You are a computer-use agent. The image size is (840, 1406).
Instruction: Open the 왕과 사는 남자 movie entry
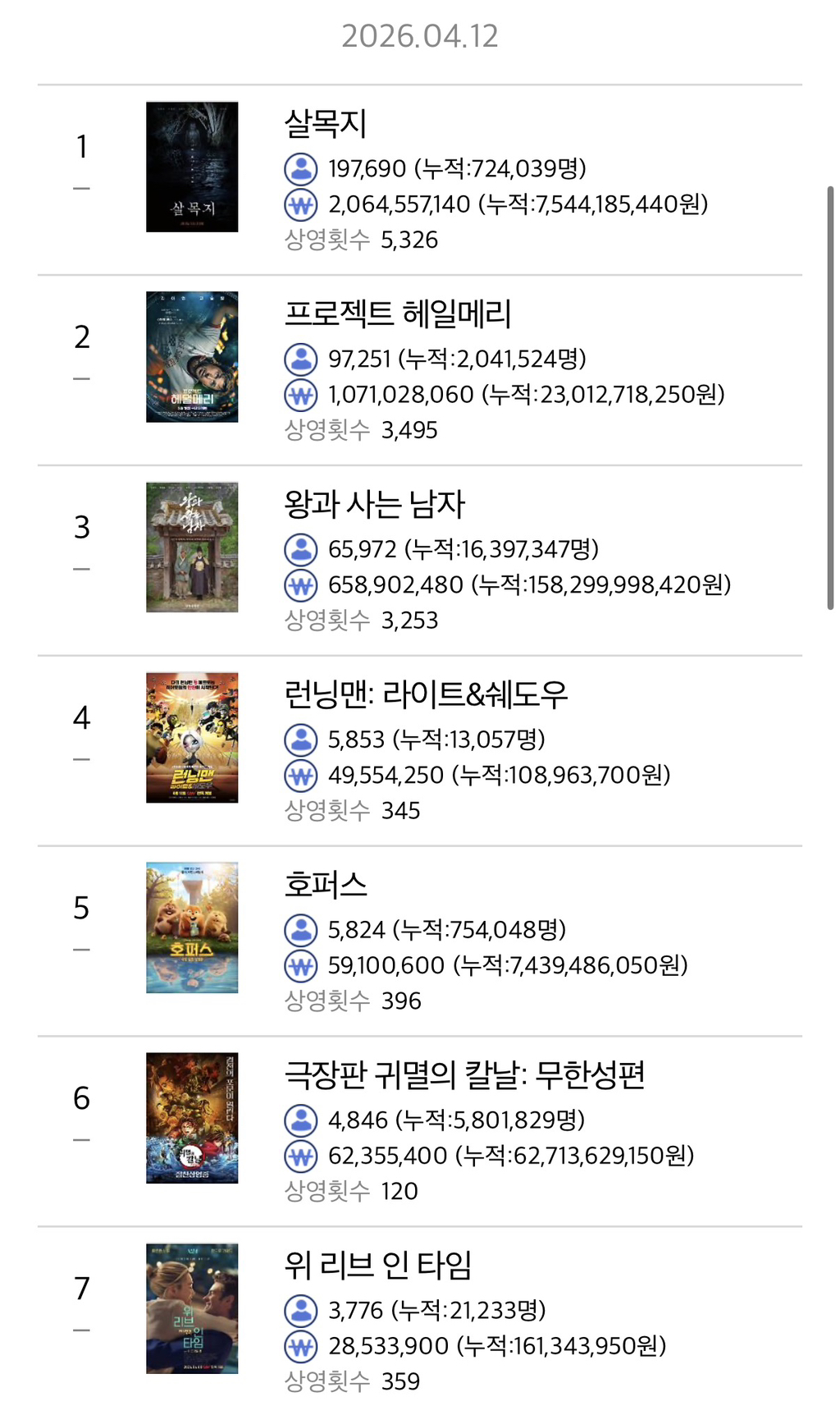419,561
